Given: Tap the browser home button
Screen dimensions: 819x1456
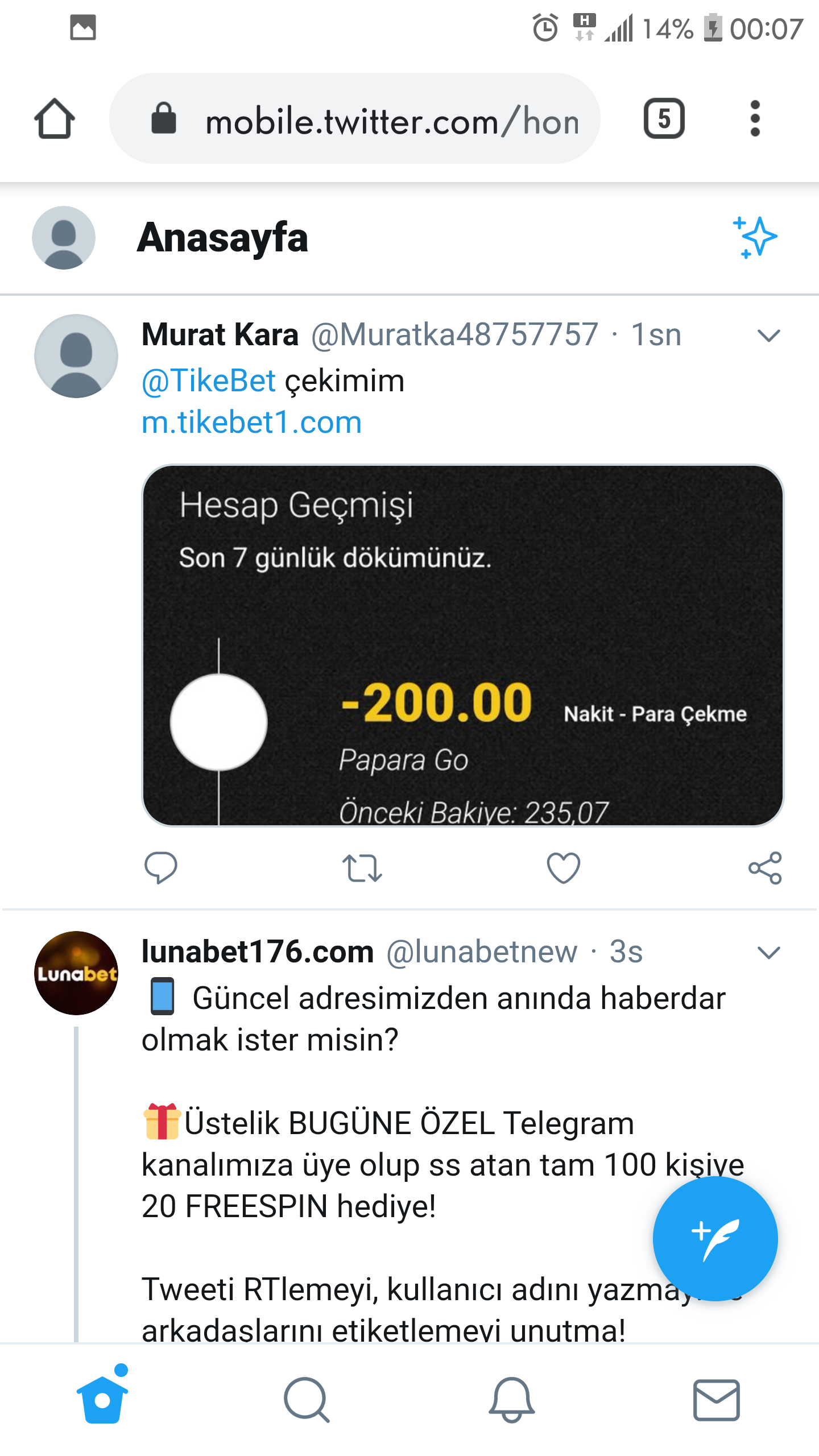Looking at the screenshot, I should pos(55,119).
